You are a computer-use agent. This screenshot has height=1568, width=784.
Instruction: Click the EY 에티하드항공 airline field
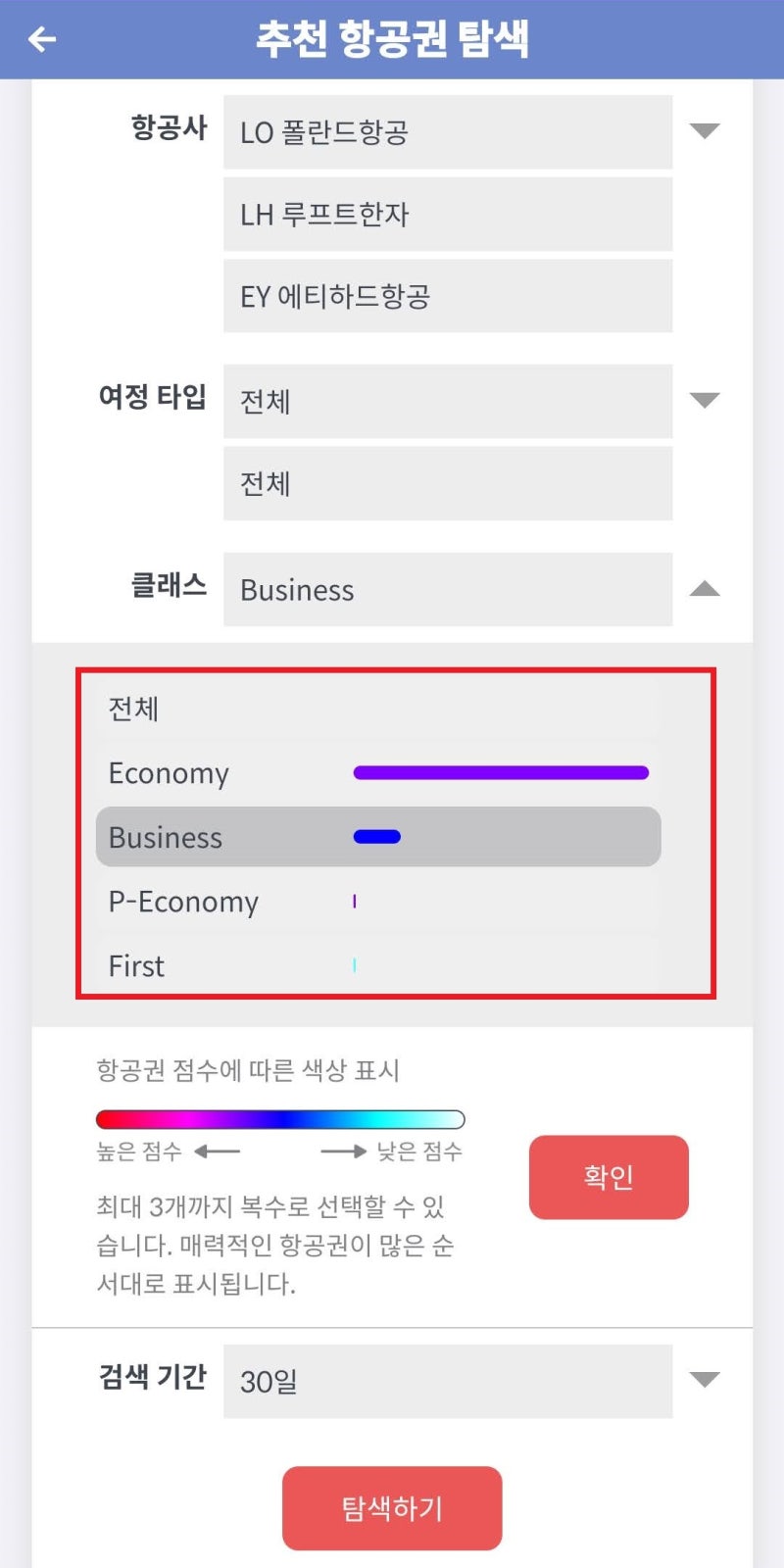(447, 296)
